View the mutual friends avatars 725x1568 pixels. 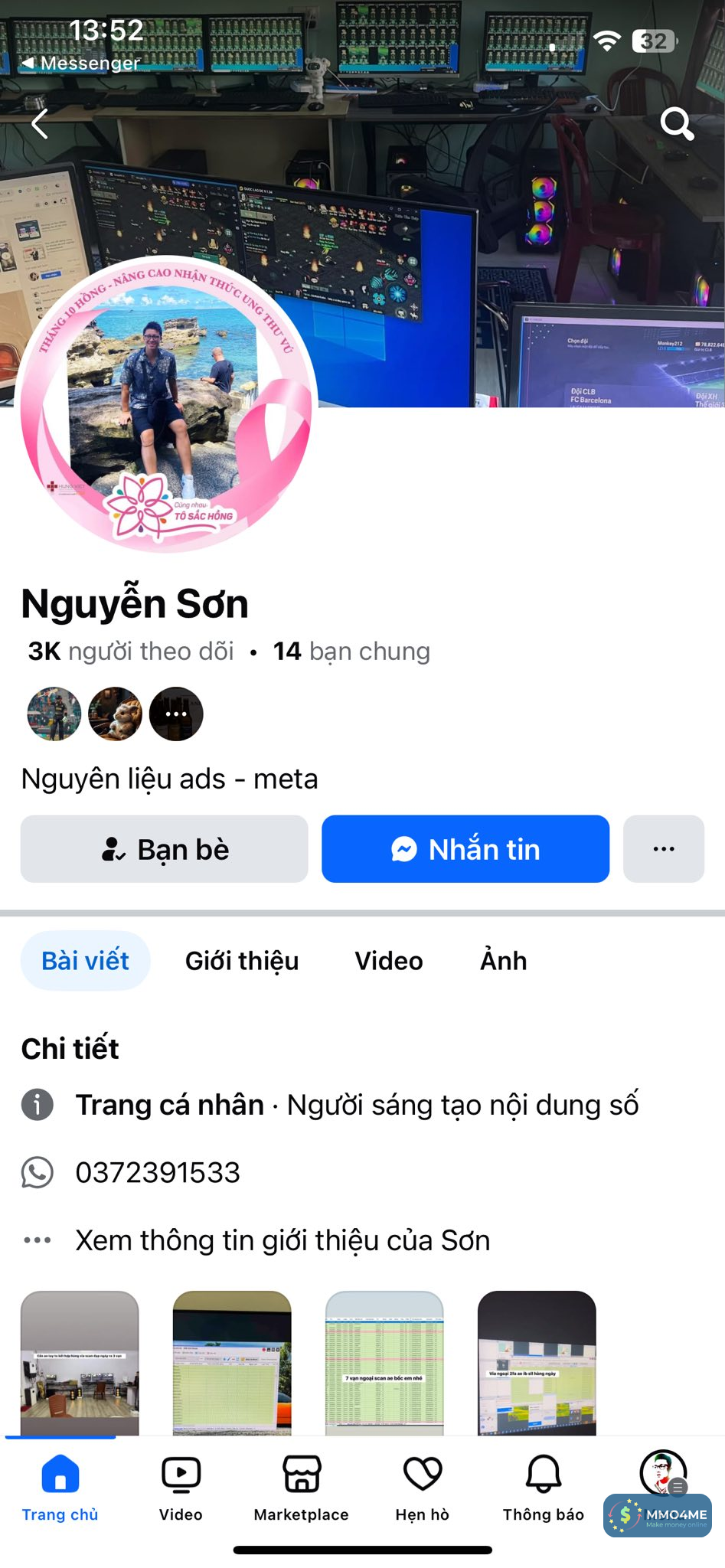coord(115,714)
